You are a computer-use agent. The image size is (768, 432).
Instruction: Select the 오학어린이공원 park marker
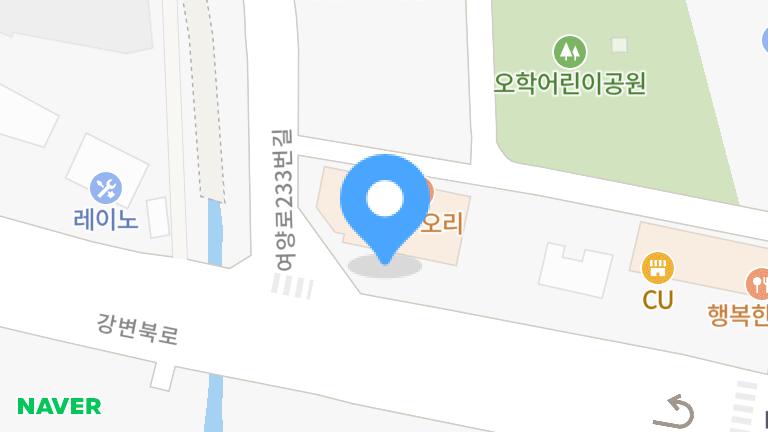tap(570, 49)
